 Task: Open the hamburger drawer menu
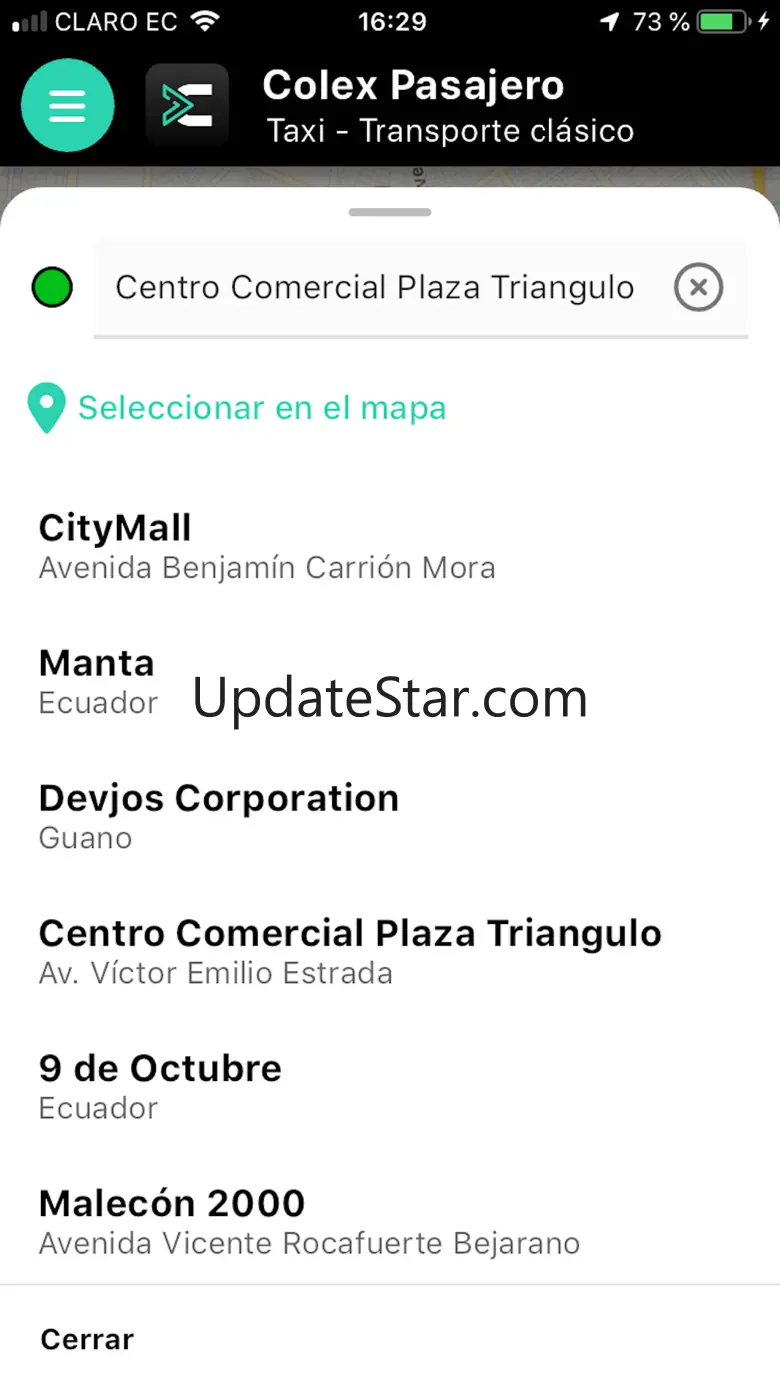point(67,106)
